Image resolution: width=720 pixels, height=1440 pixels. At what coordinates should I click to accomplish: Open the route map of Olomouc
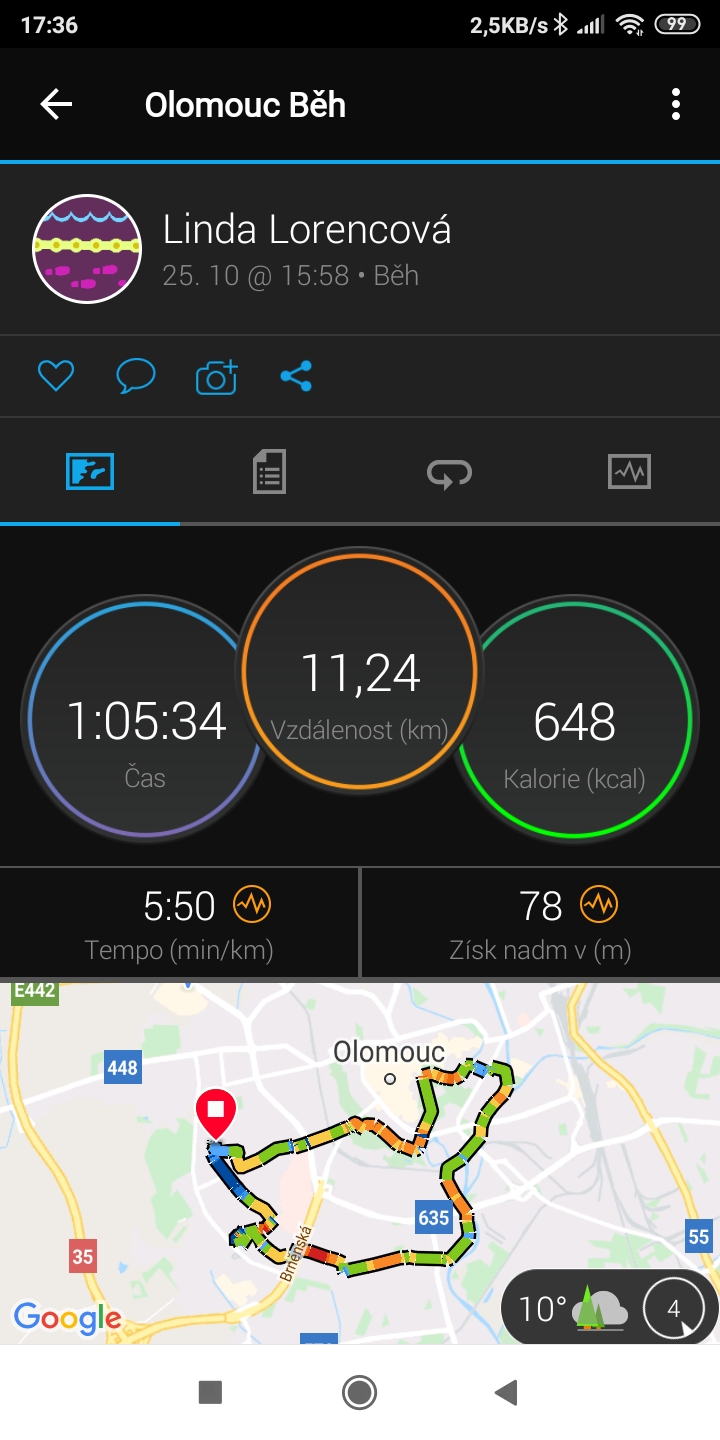[360, 1163]
